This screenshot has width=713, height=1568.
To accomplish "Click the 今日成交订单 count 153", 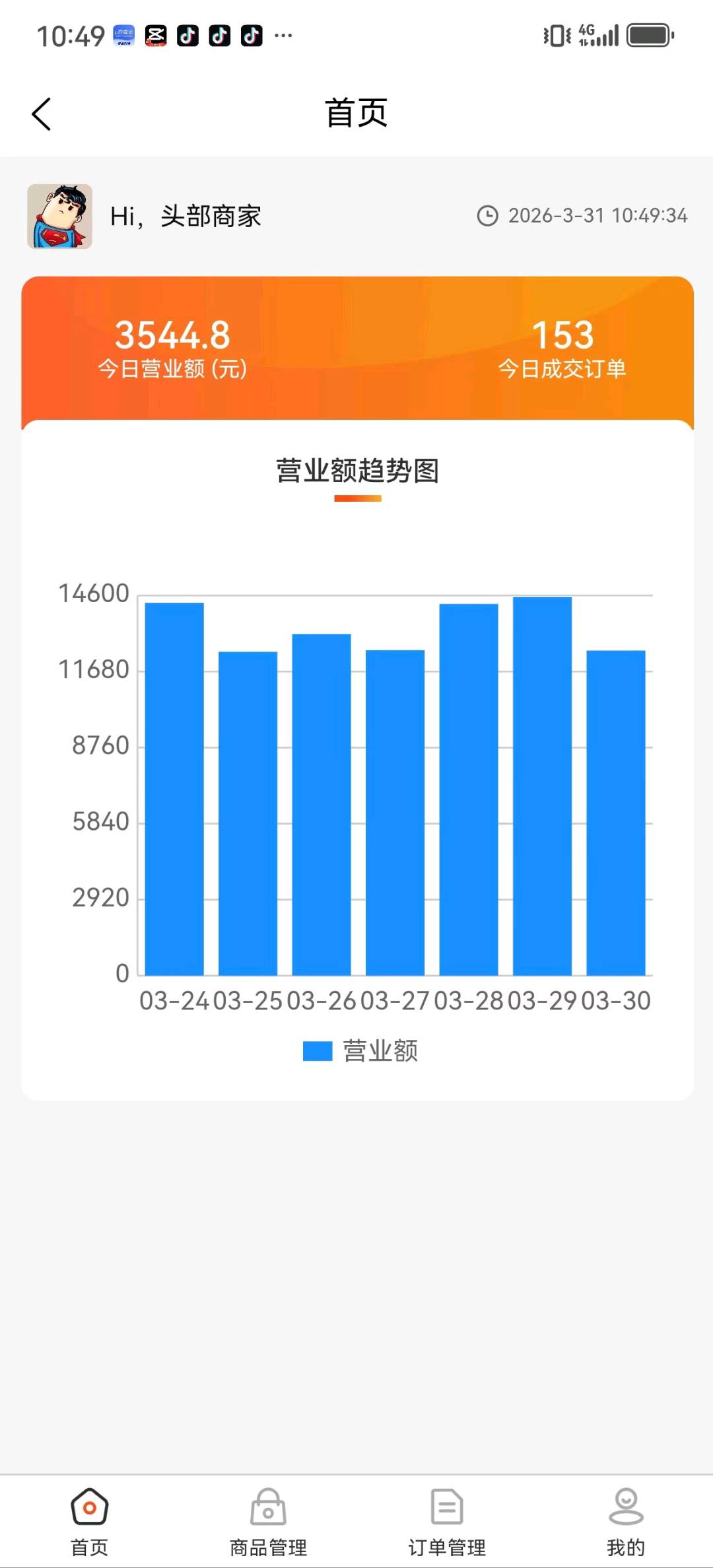I will (x=563, y=335).
